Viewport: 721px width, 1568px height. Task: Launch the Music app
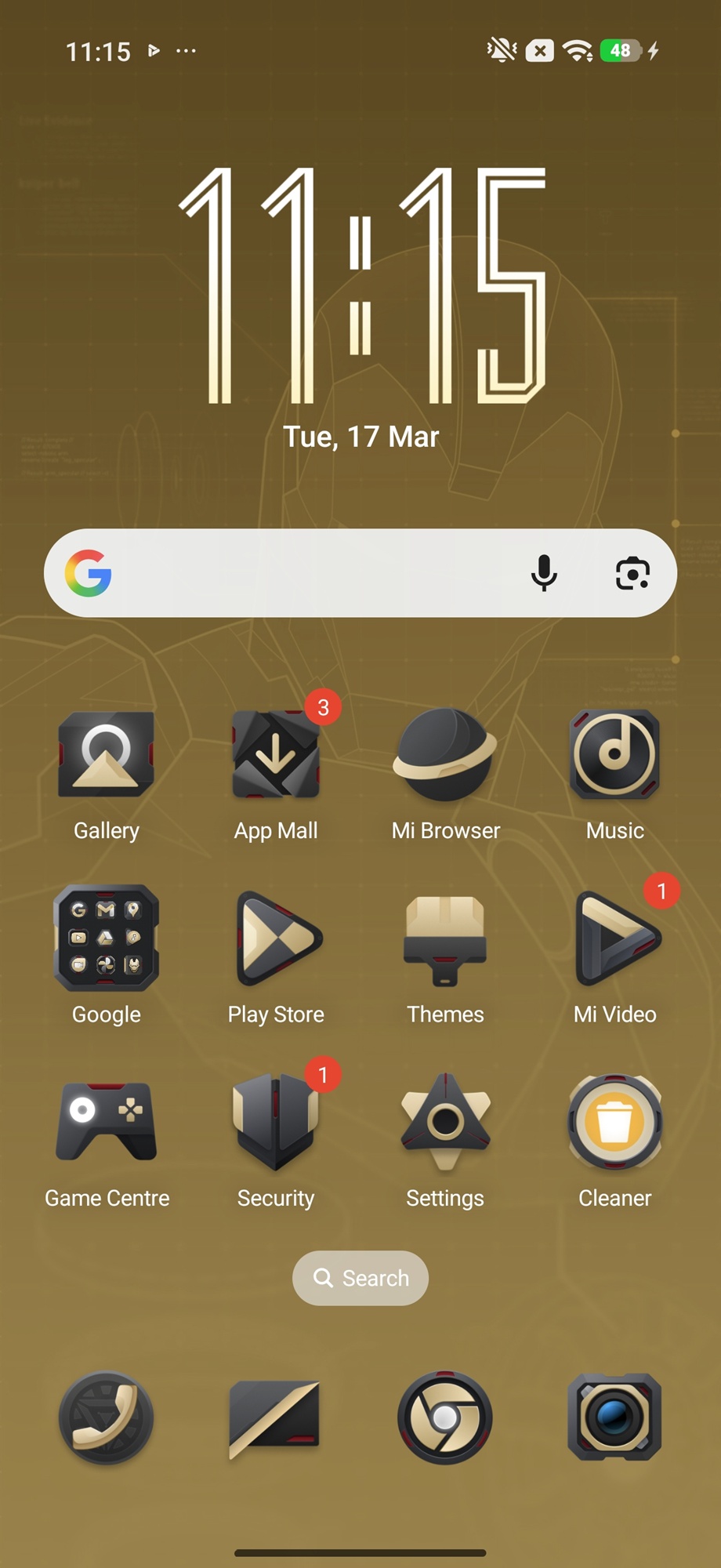click(614, 755)
